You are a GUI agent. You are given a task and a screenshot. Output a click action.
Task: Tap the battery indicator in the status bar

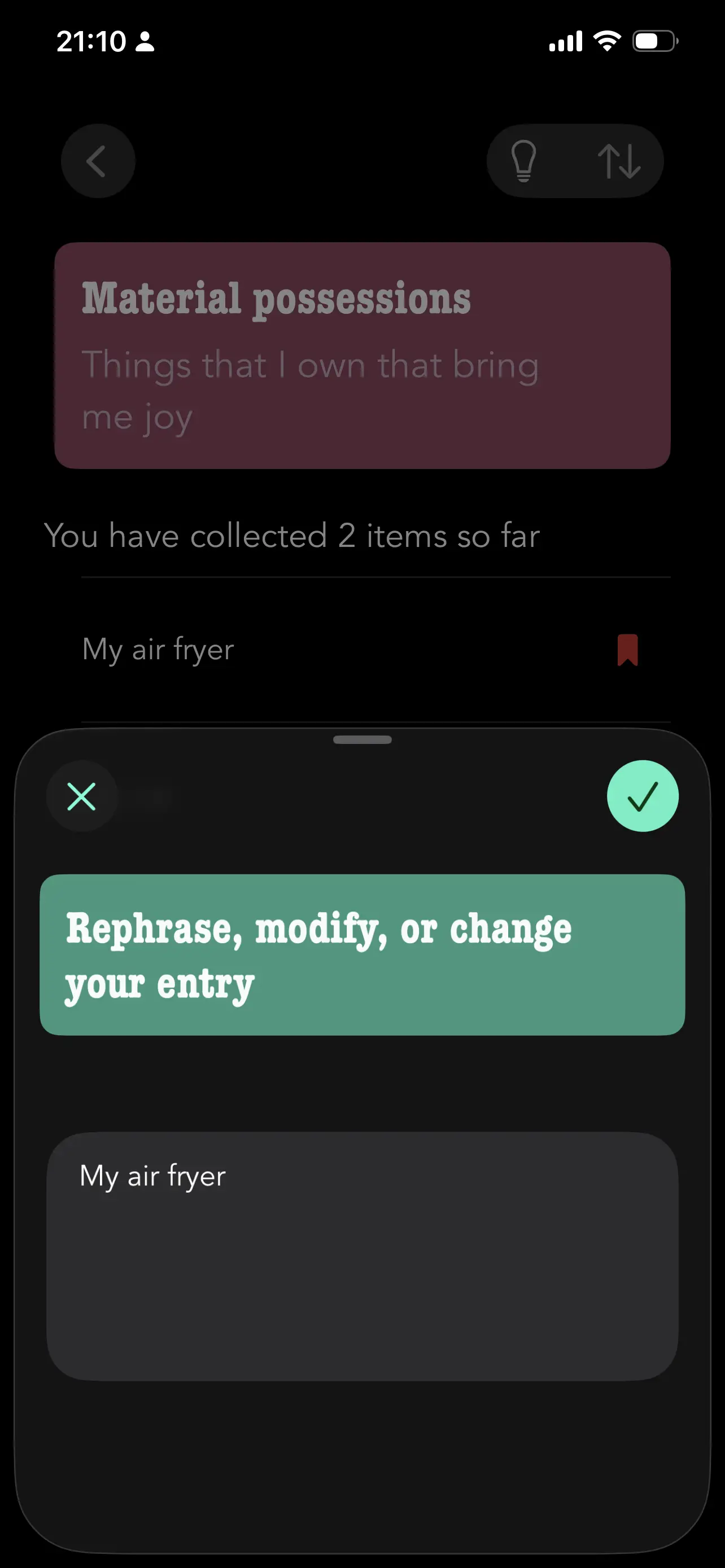pyautogui.click(x=652, y=40)
